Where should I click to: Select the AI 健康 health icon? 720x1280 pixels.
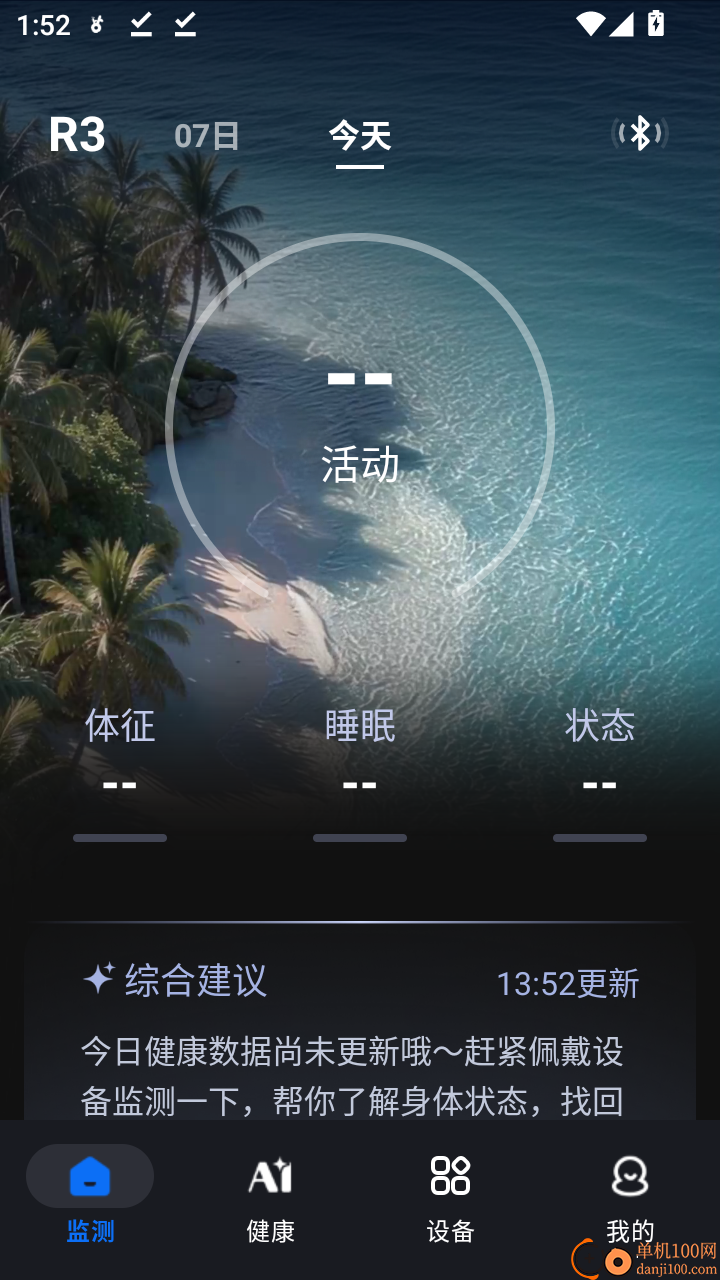click(x=270, y=1176)
